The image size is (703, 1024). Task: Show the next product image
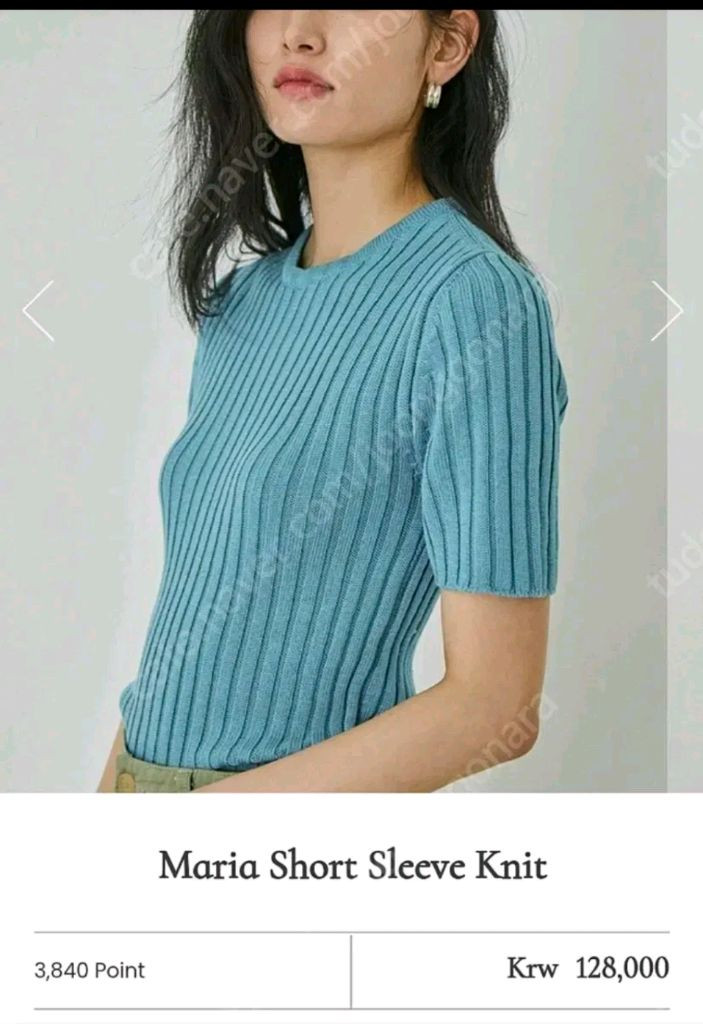coord(666,311)
